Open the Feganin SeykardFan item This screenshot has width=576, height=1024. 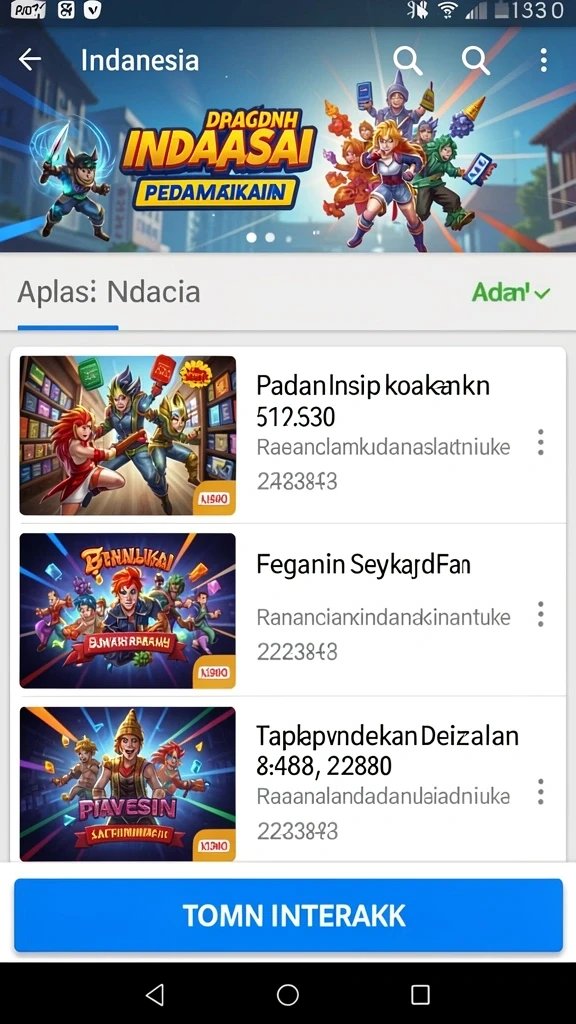[x=288, y=610]
